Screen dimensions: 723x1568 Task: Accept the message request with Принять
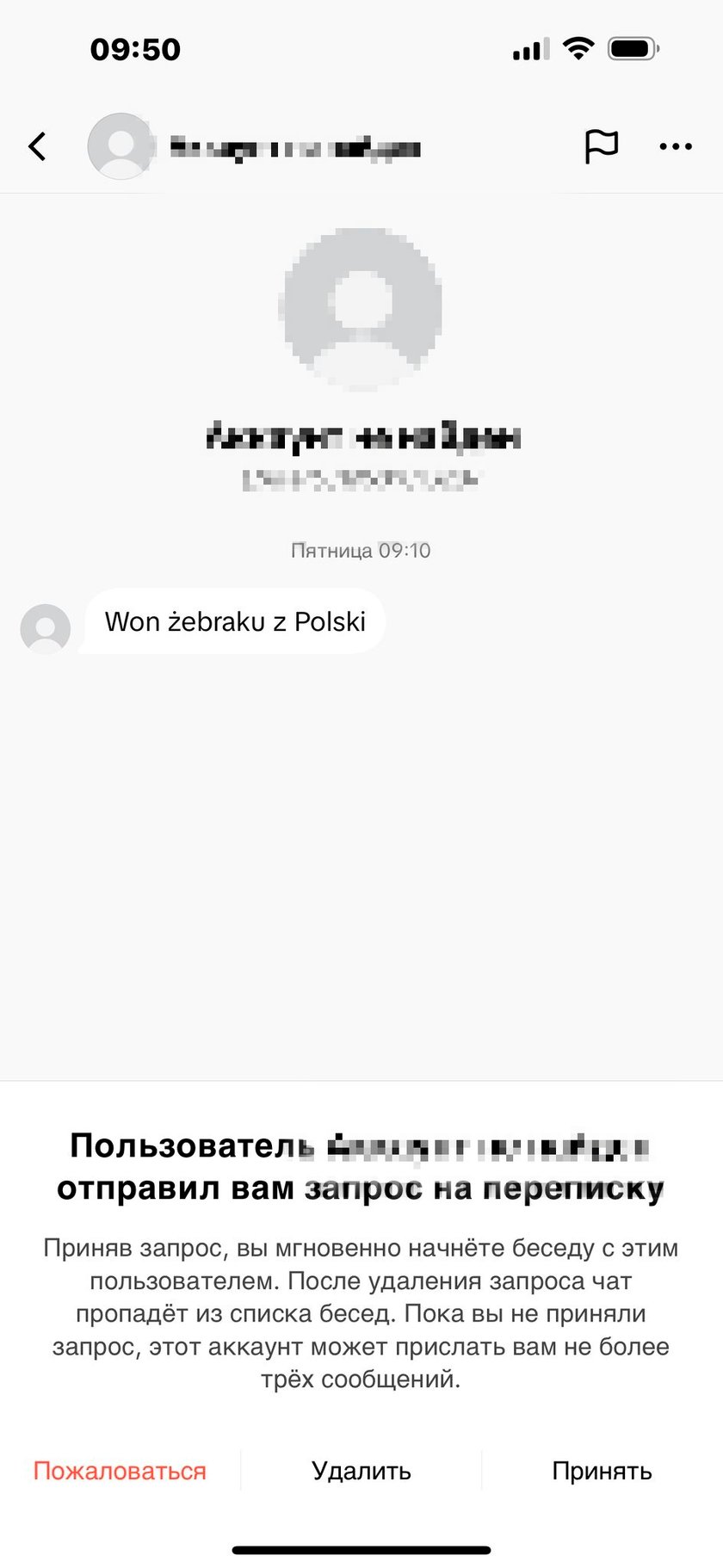tap(602, 1471)
